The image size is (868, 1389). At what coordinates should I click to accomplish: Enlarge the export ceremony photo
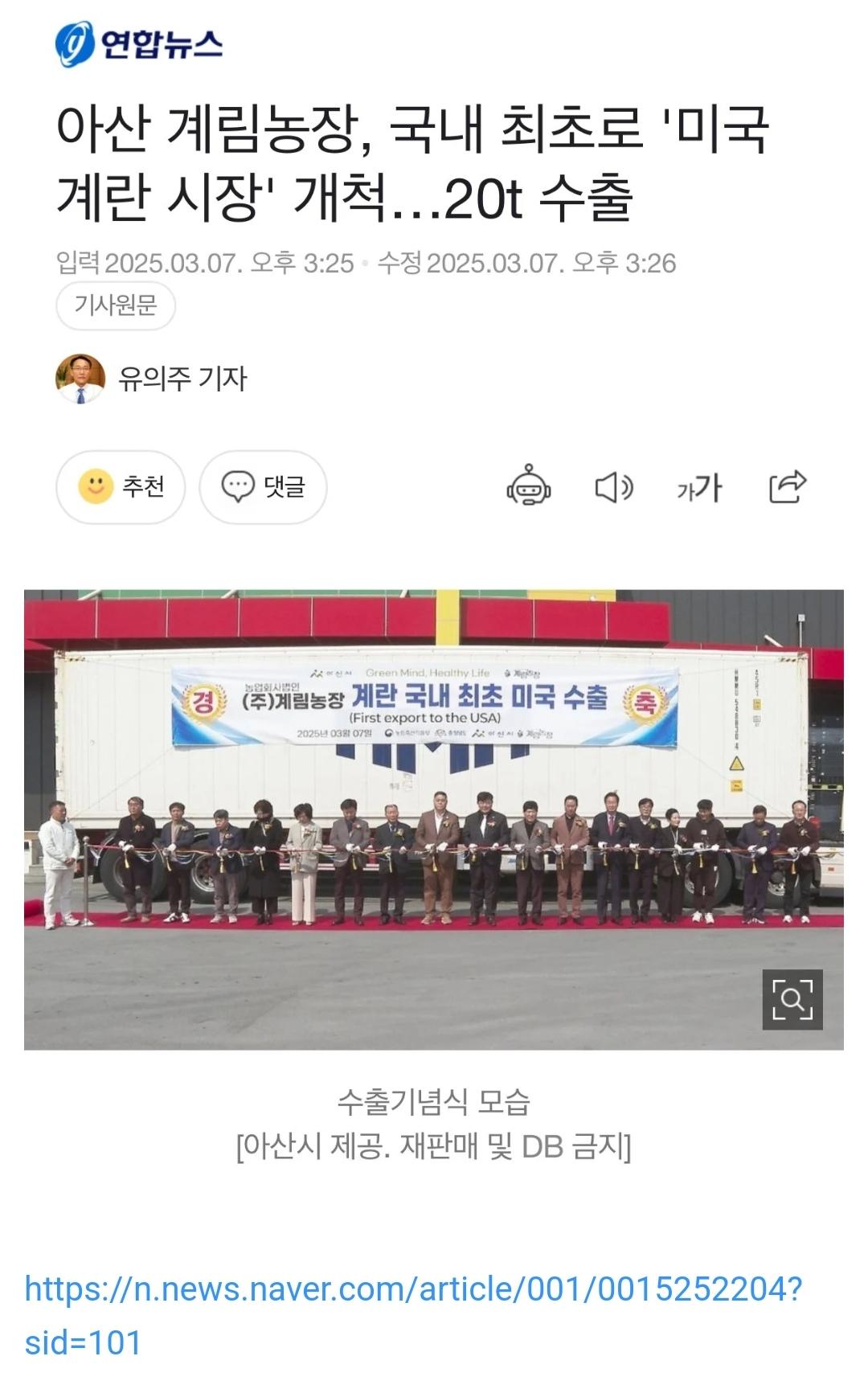[x=792, y=999]
